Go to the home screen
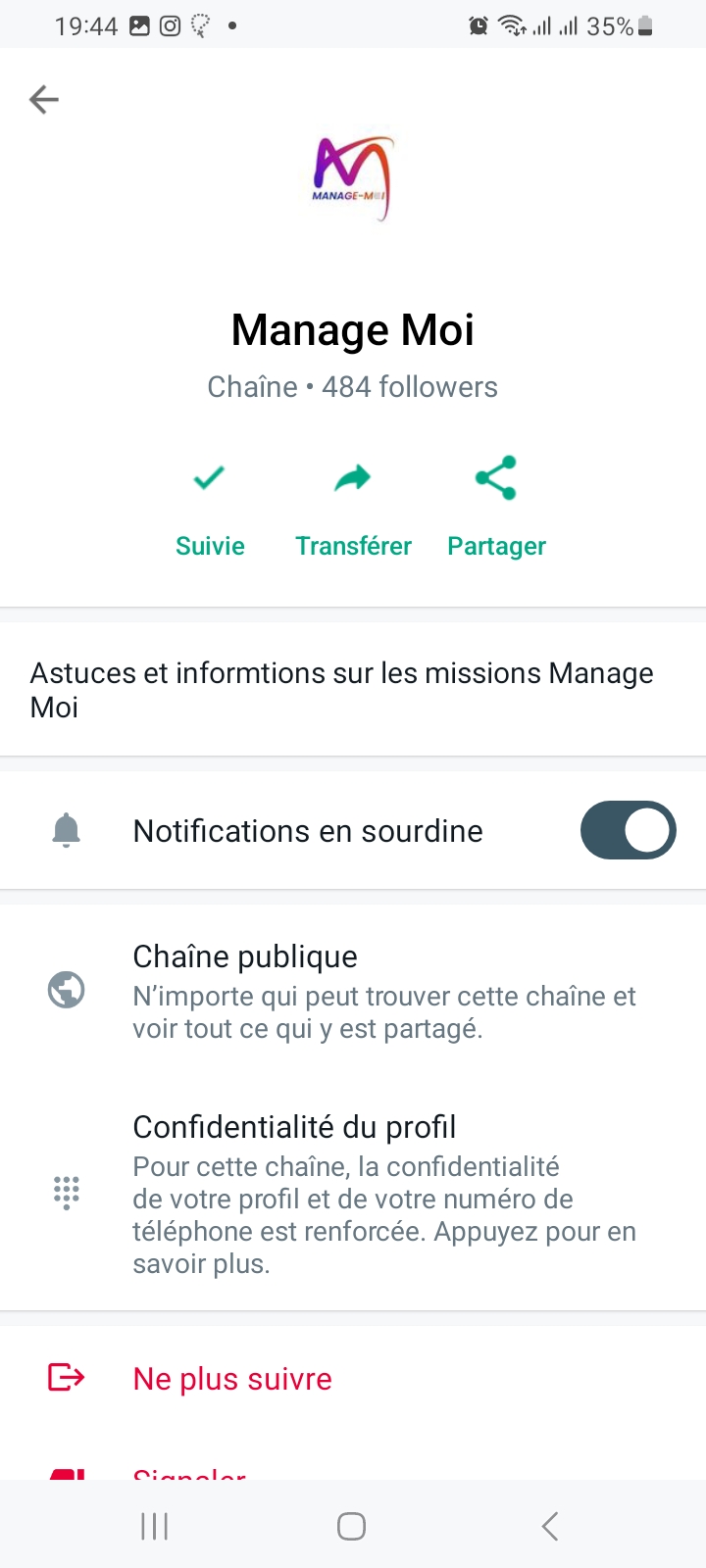Screen dimensions: 706x1568 pos(352,1526)
